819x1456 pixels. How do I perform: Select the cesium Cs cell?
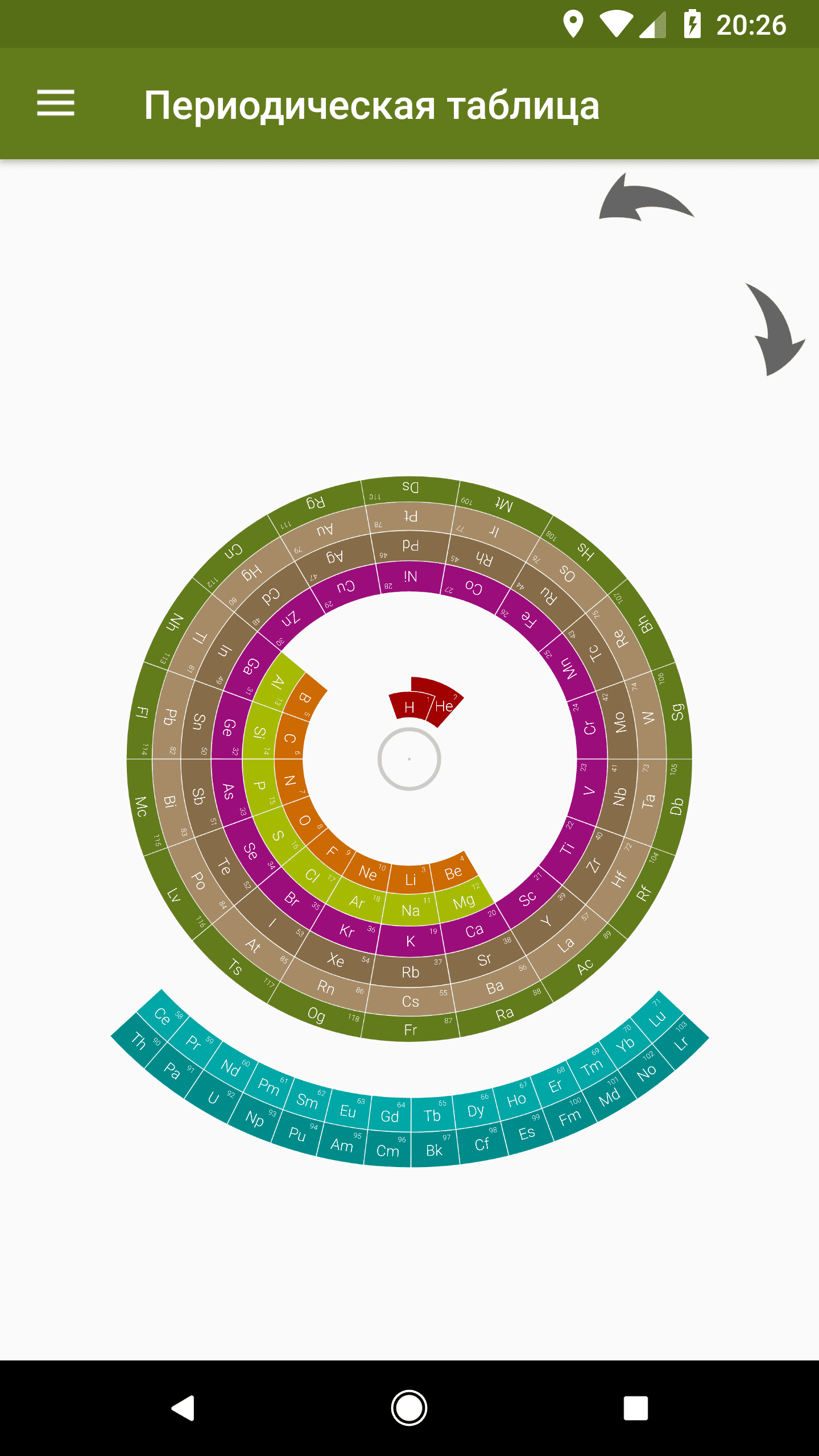click(x=410, y=1002)
